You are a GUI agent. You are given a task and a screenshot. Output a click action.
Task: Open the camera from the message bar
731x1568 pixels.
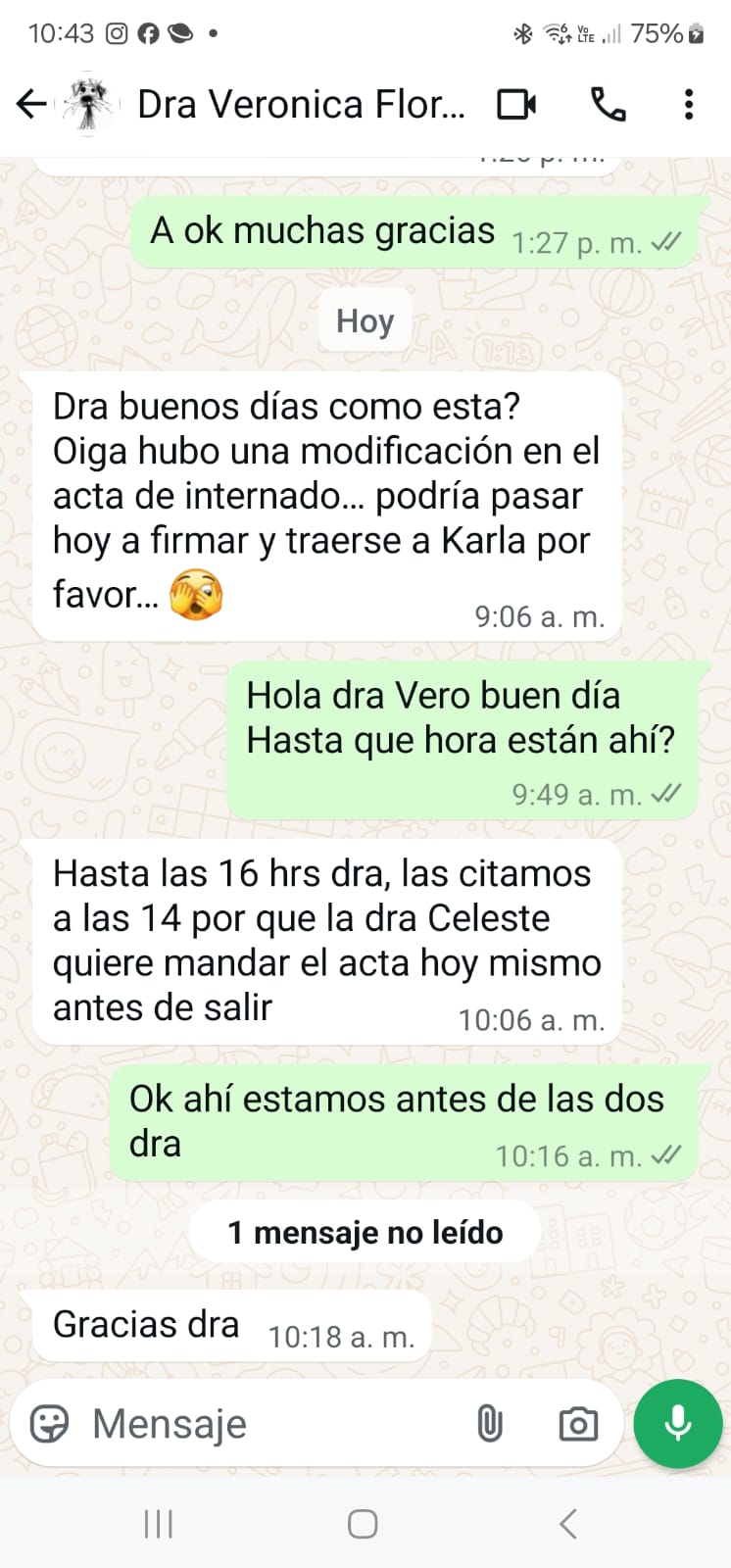point(578,1423)
